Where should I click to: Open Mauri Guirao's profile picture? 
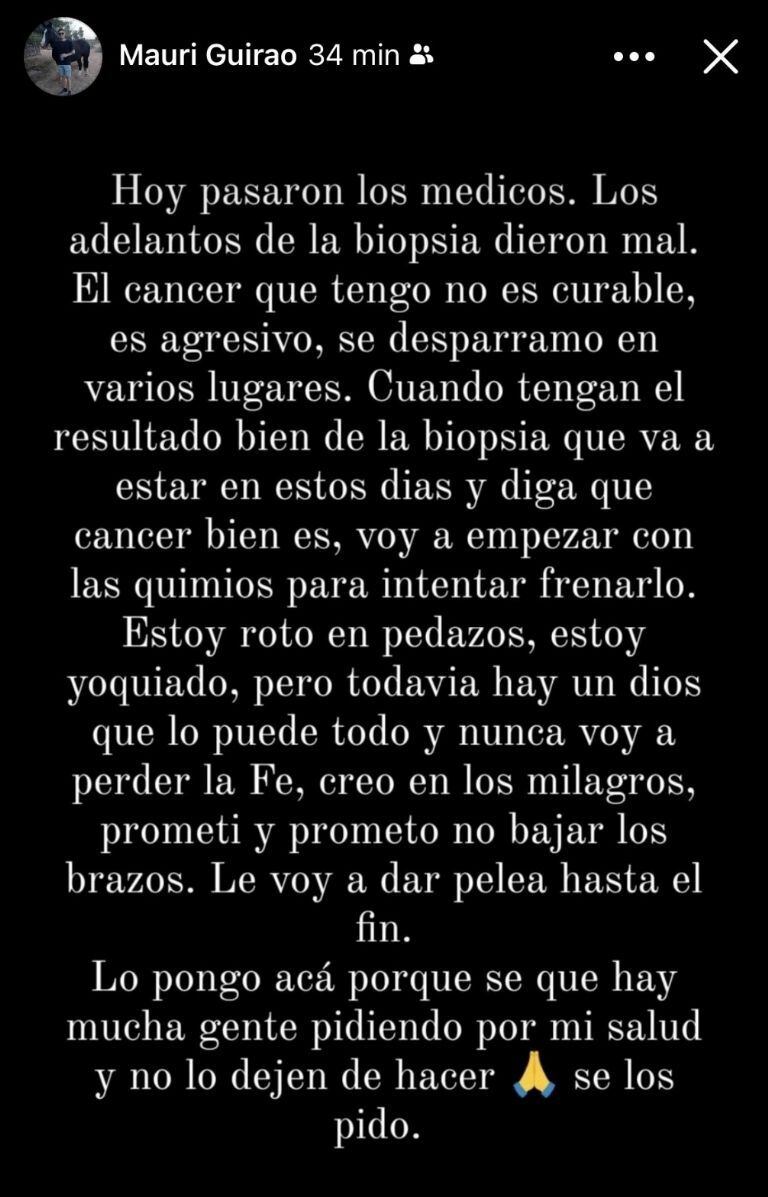[x=62, y=56]
